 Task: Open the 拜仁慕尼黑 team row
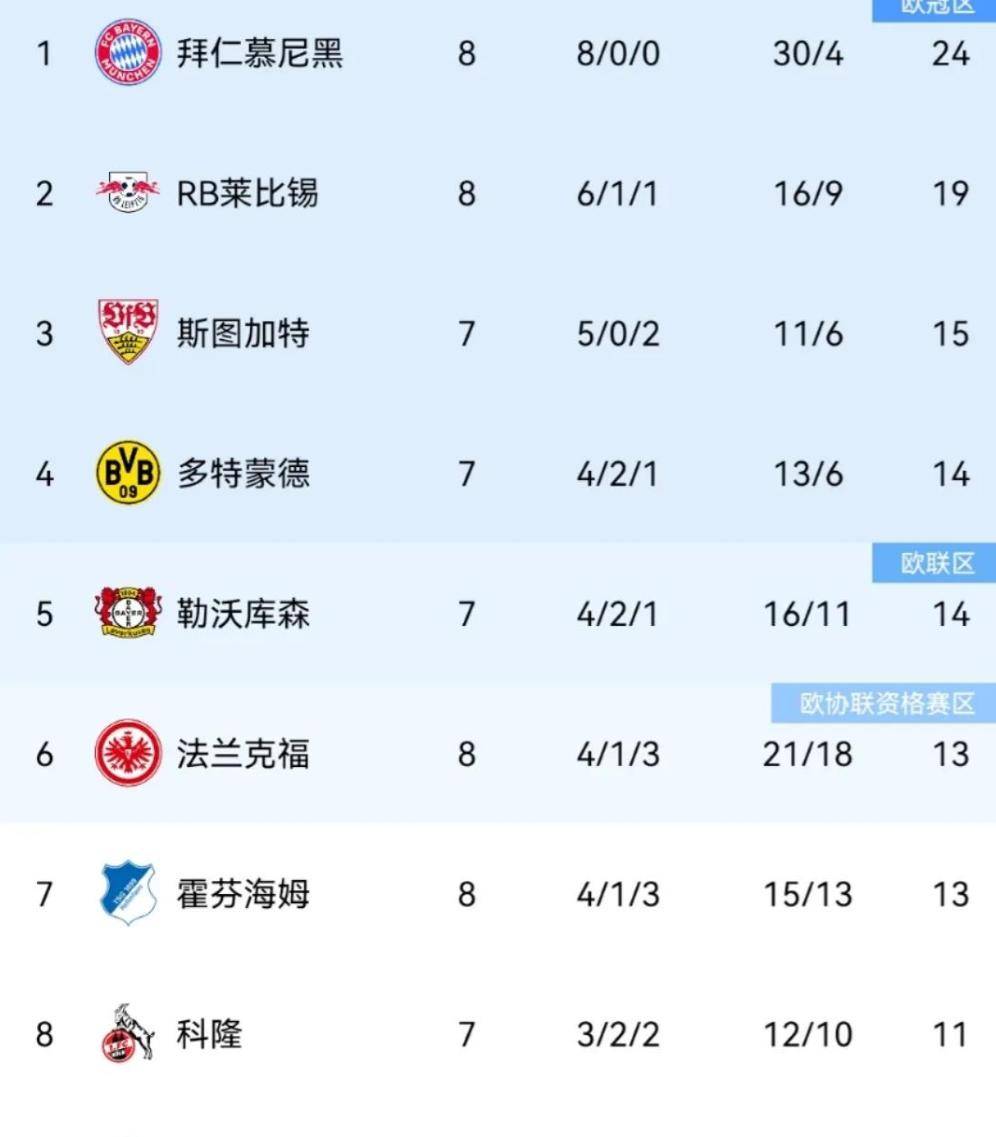pyautogui.click(x=260, y=53)
